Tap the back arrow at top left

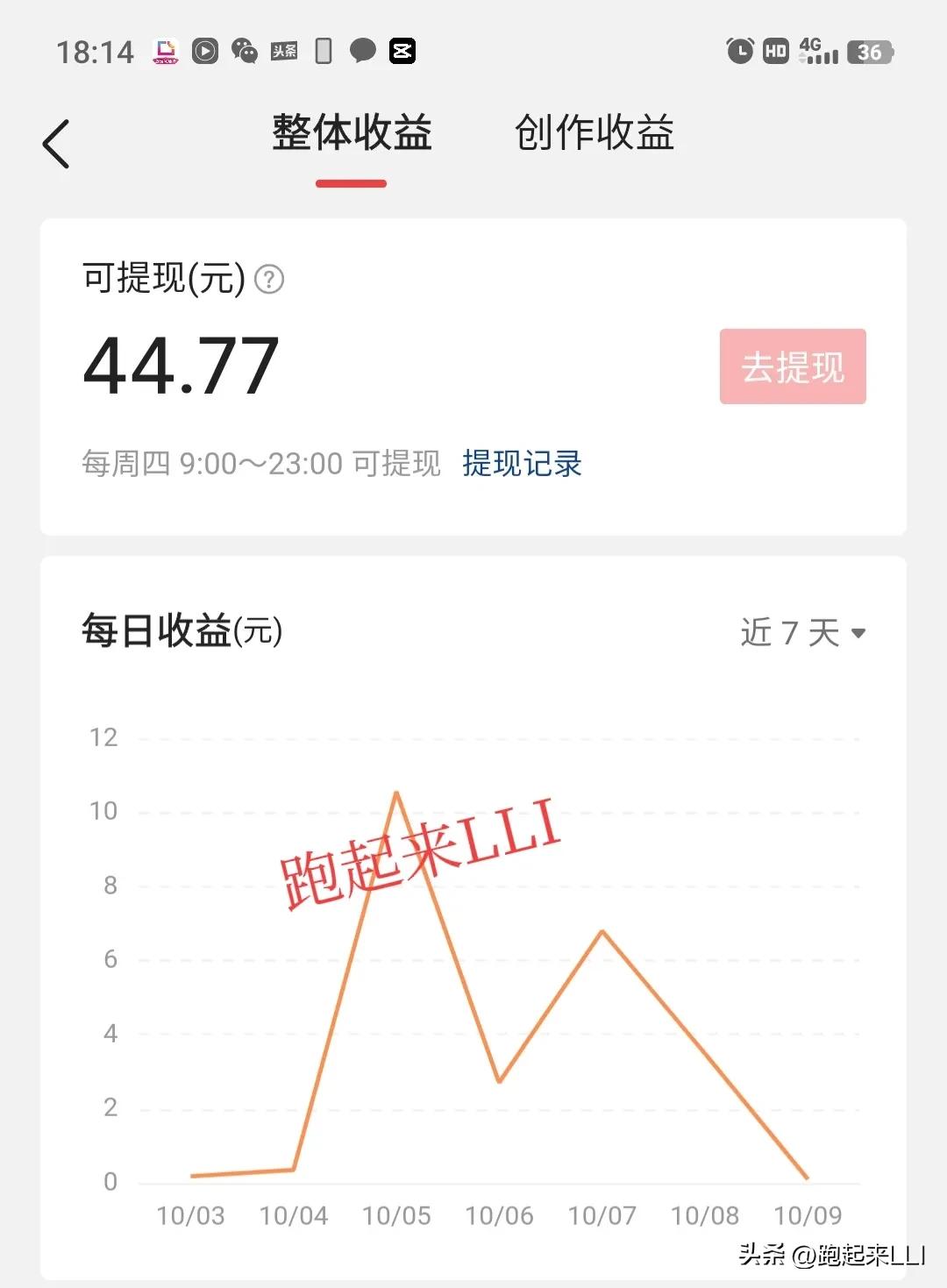pos(56,140)
